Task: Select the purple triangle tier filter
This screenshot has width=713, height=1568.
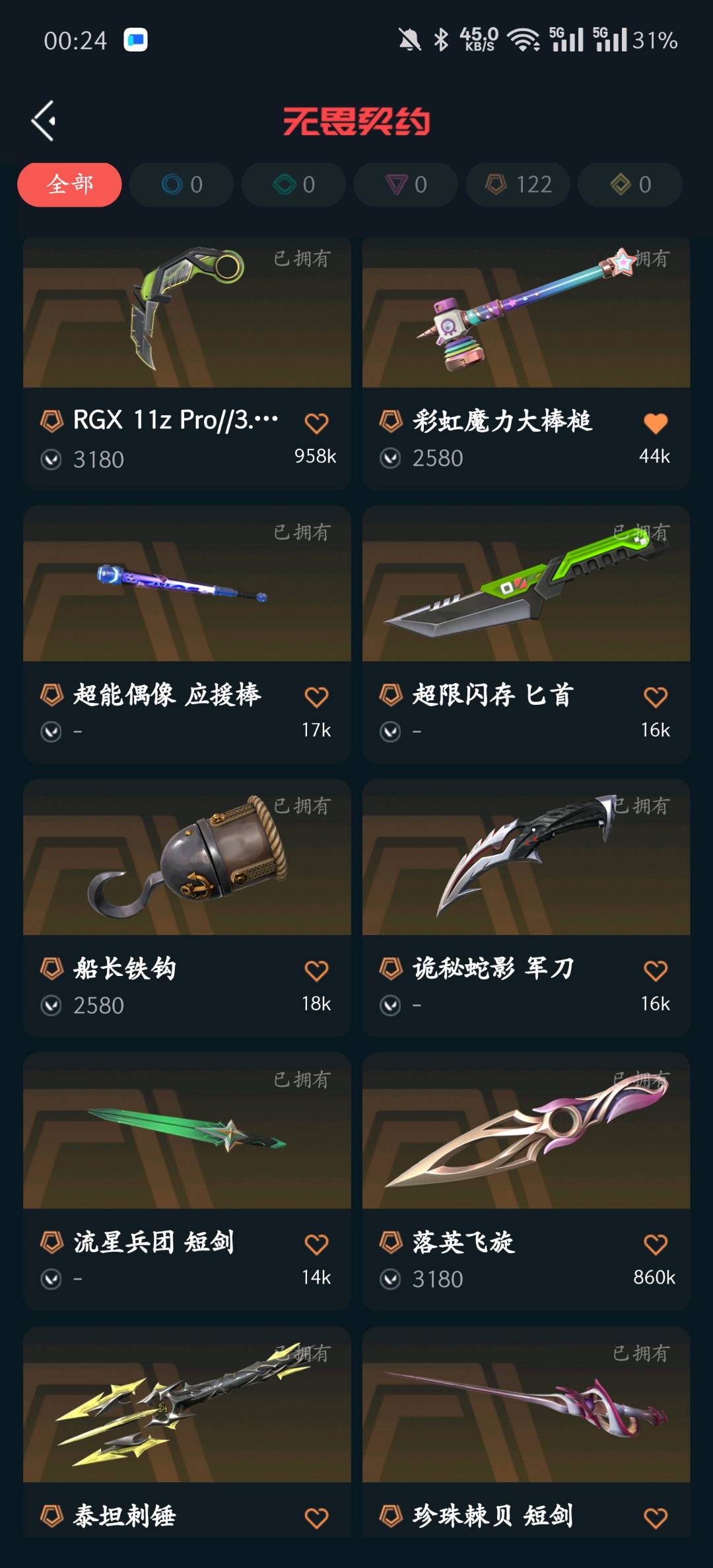Action: [406, 185]
